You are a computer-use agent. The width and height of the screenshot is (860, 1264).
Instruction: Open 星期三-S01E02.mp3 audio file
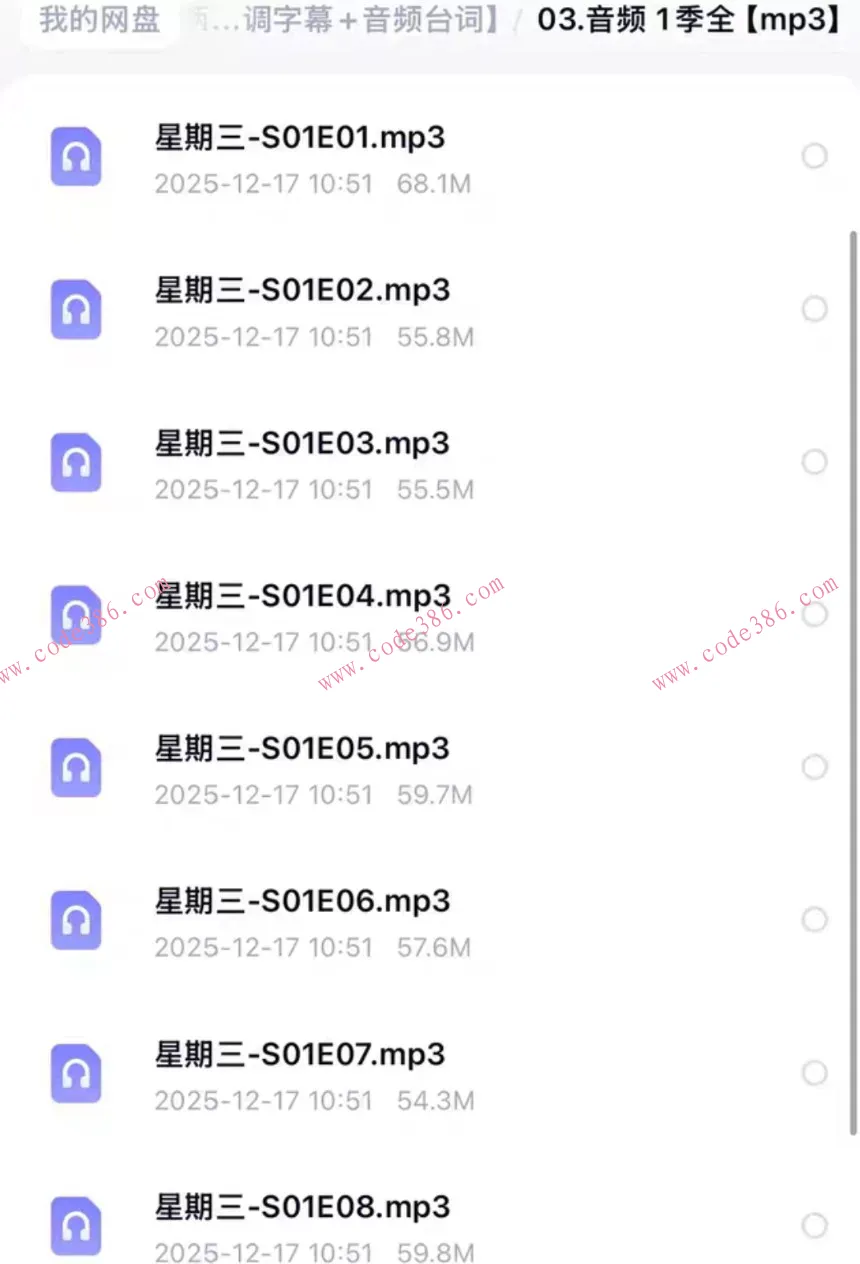point(302,291)
